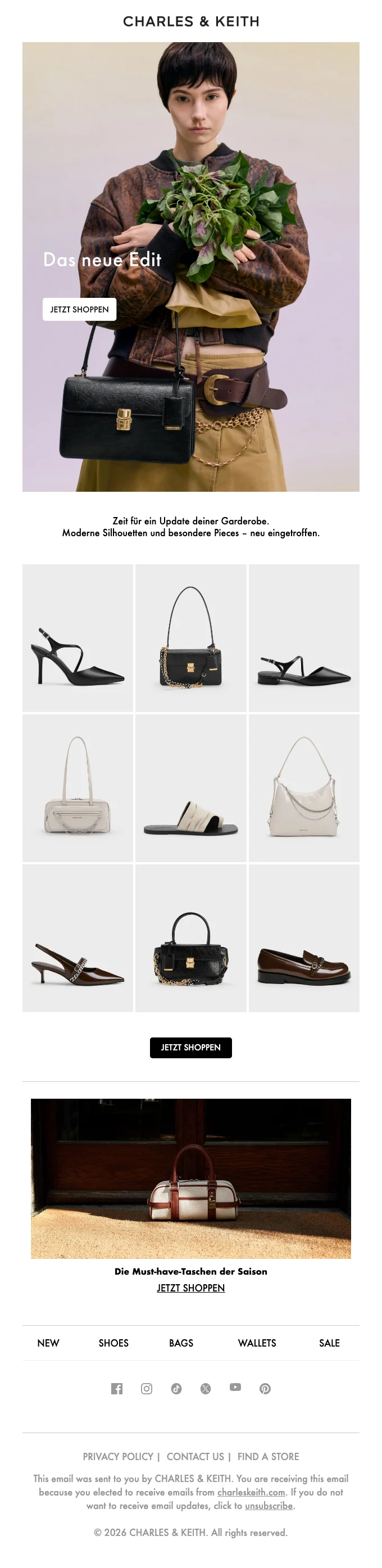Open the YouTube channel icon
The height and width of the screenshot is (1568, 382).
tap(235, 1387)
